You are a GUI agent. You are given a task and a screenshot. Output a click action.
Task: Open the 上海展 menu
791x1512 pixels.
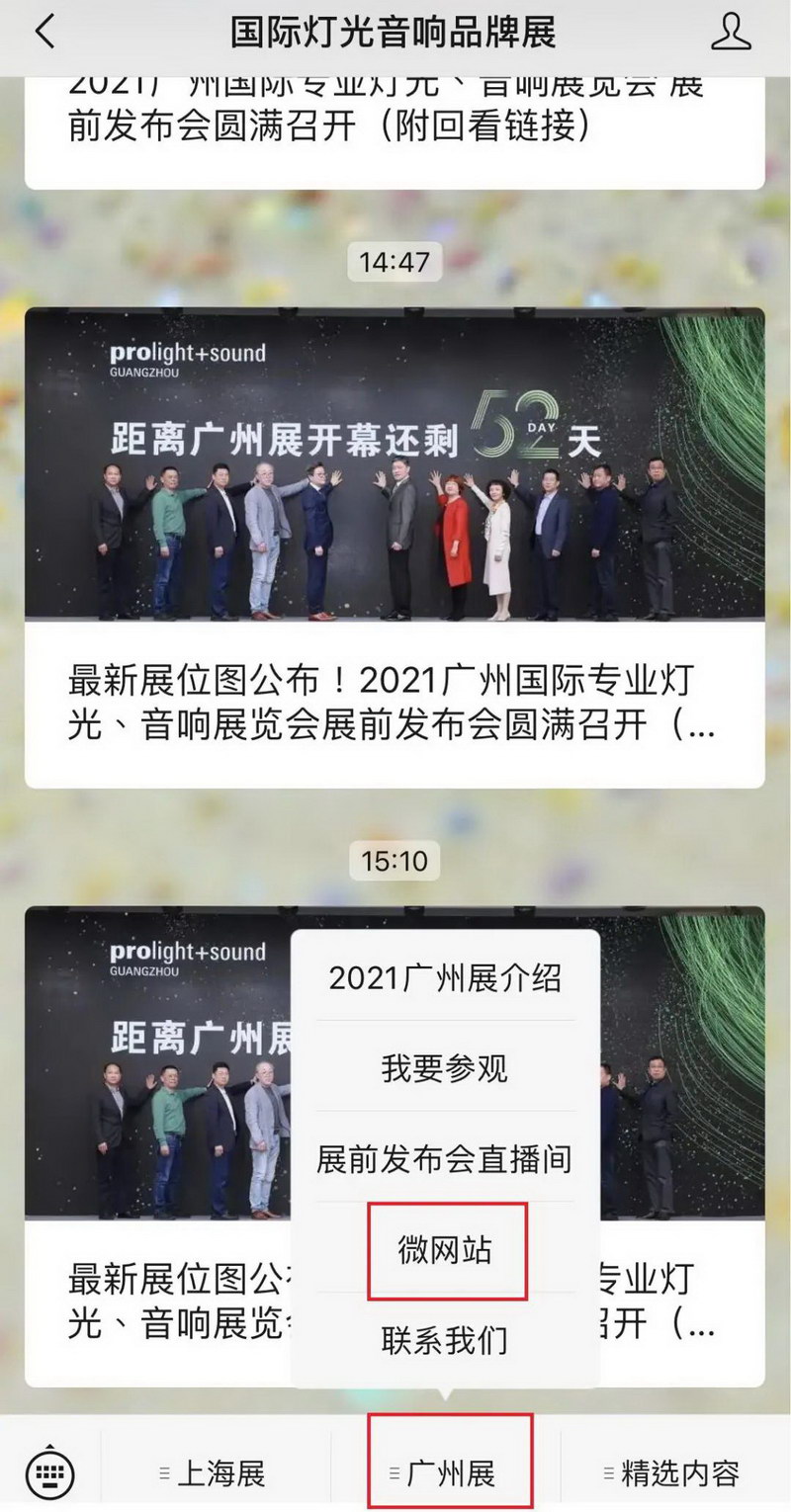pyautogui.click(x=216, y=1474)
